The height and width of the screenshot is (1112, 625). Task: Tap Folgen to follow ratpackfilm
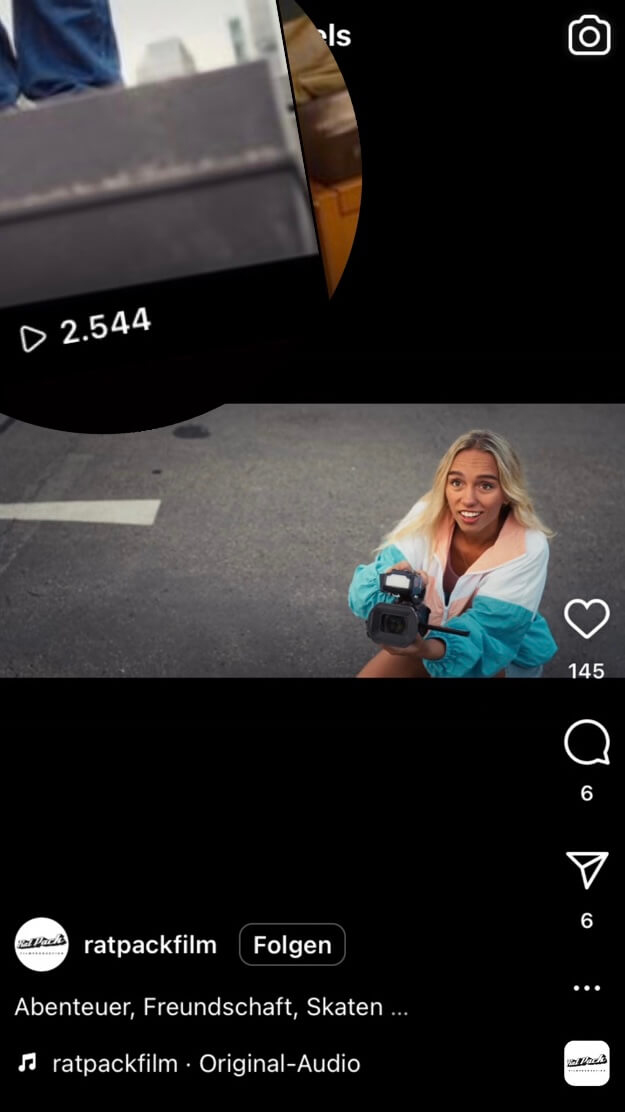click(292, 945)
